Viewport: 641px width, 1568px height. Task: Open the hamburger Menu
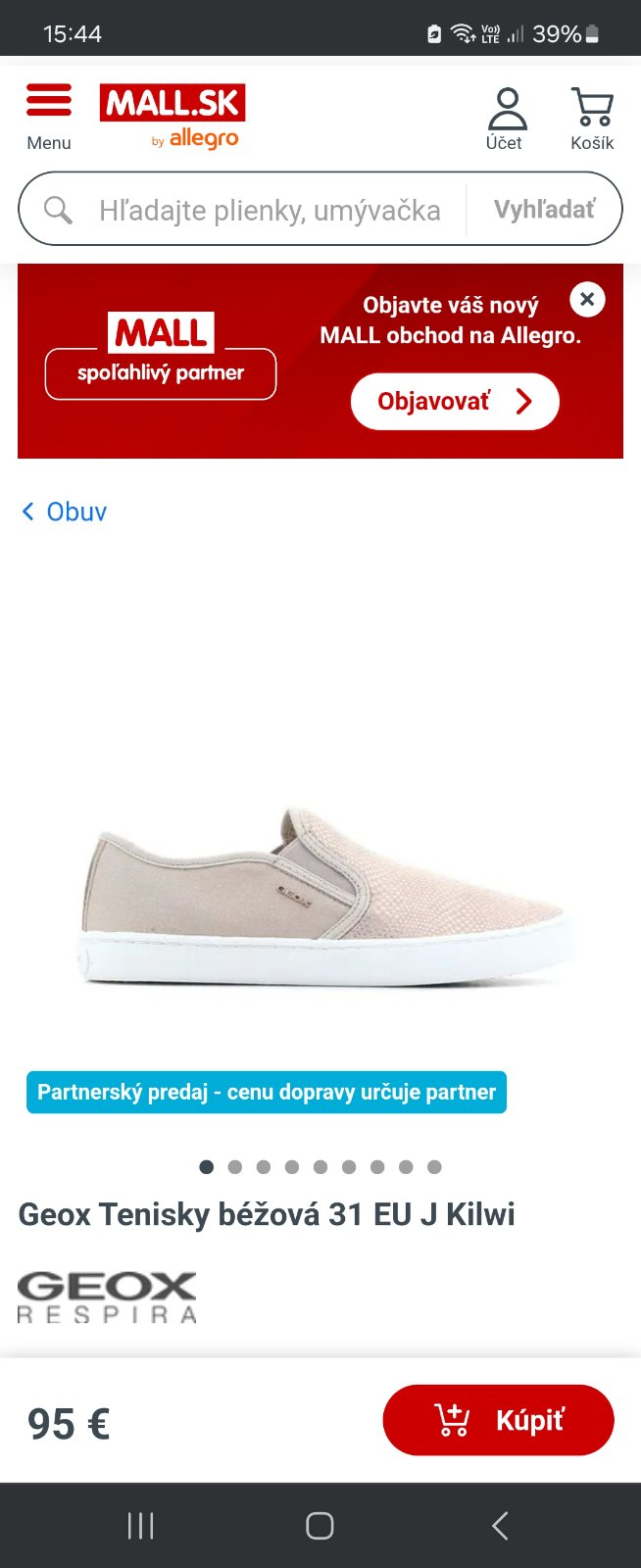pos(49,116)
